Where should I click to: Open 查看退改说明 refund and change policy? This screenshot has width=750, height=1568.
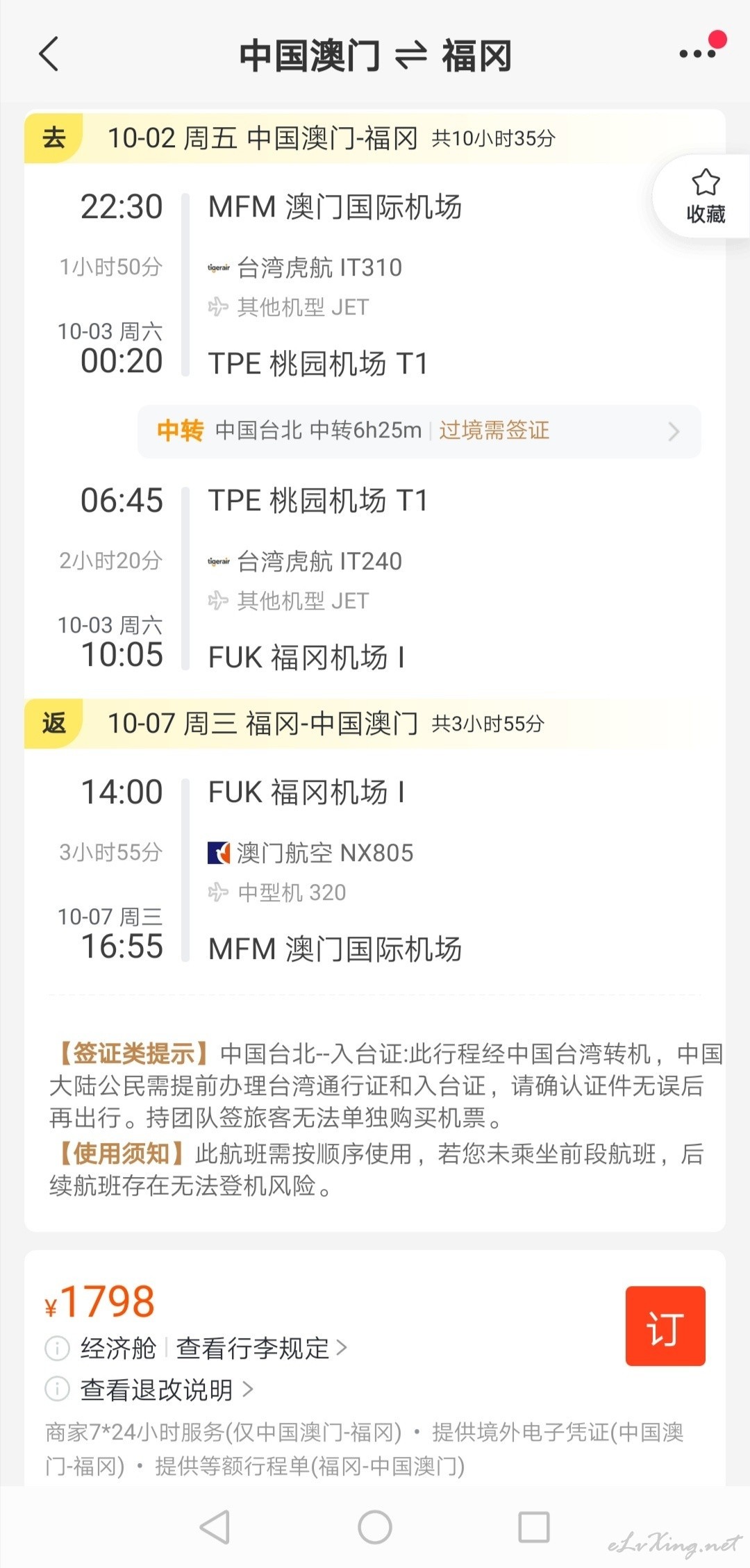[167, 1390]
